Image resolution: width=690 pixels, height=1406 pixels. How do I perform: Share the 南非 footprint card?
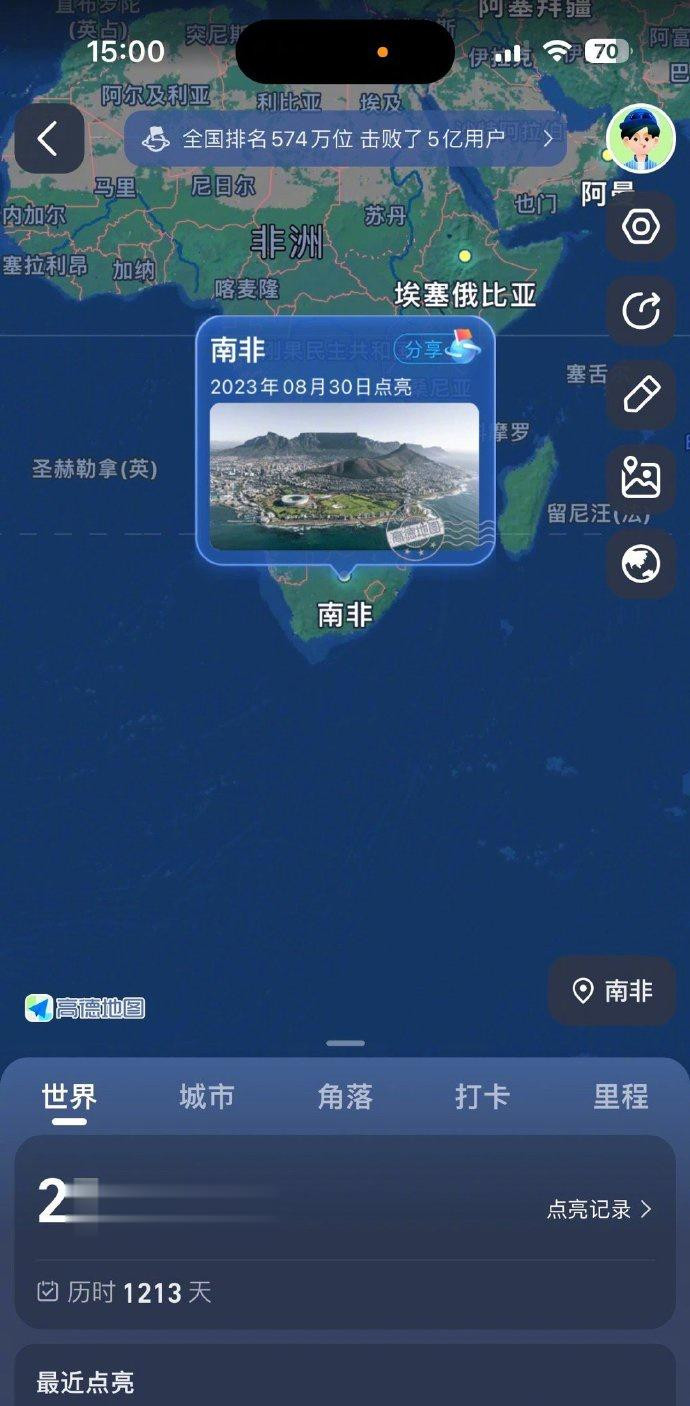click(437, 348)
